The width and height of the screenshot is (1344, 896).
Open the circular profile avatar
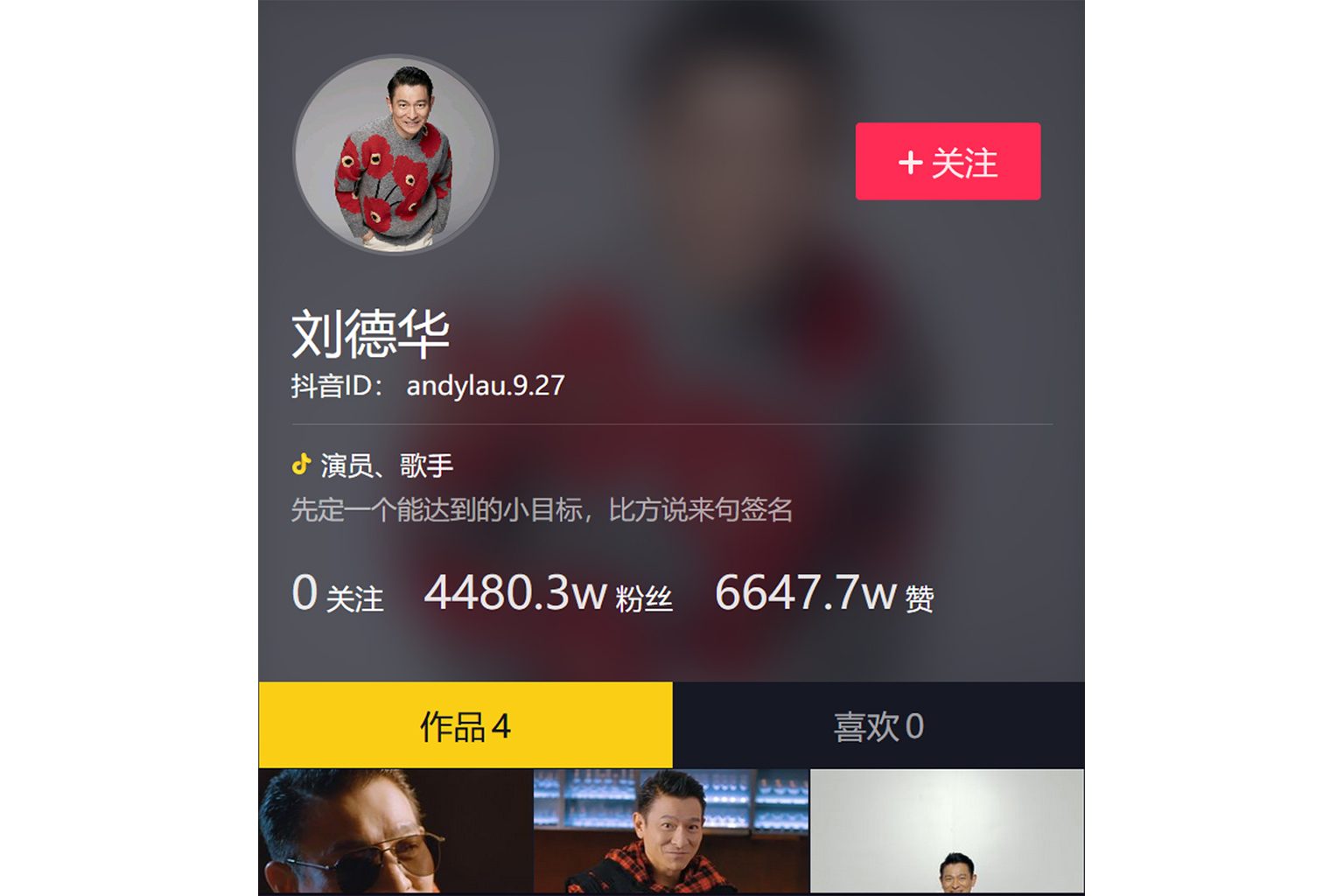[395, 156]
